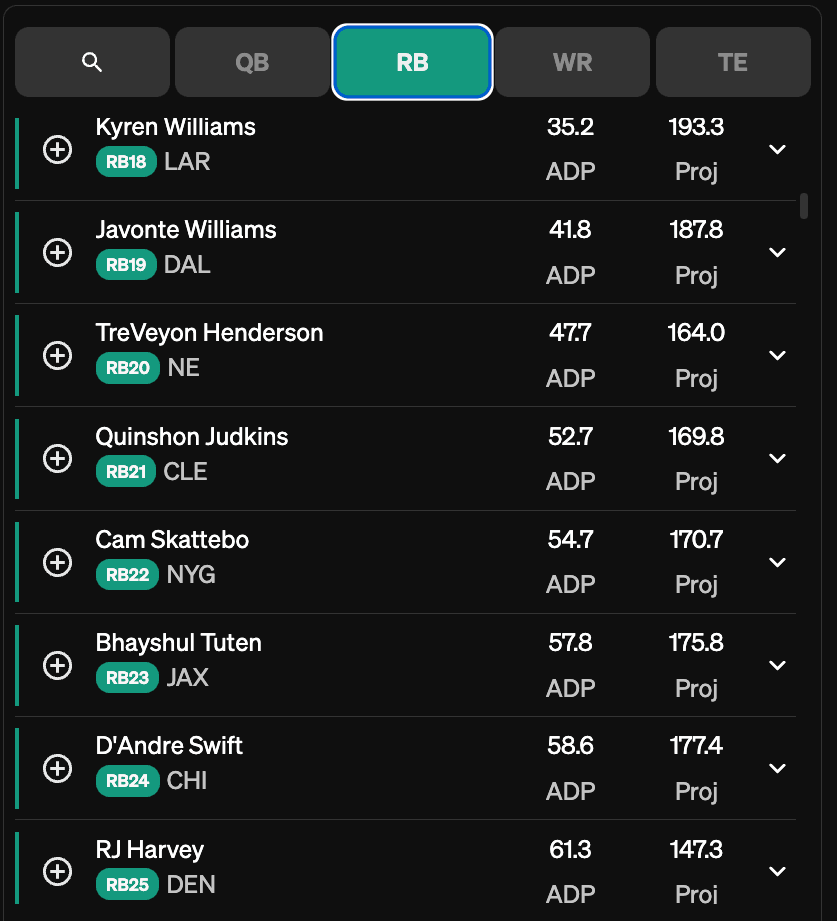Expand Quinshon Judkins' row details

coord(777,458)
